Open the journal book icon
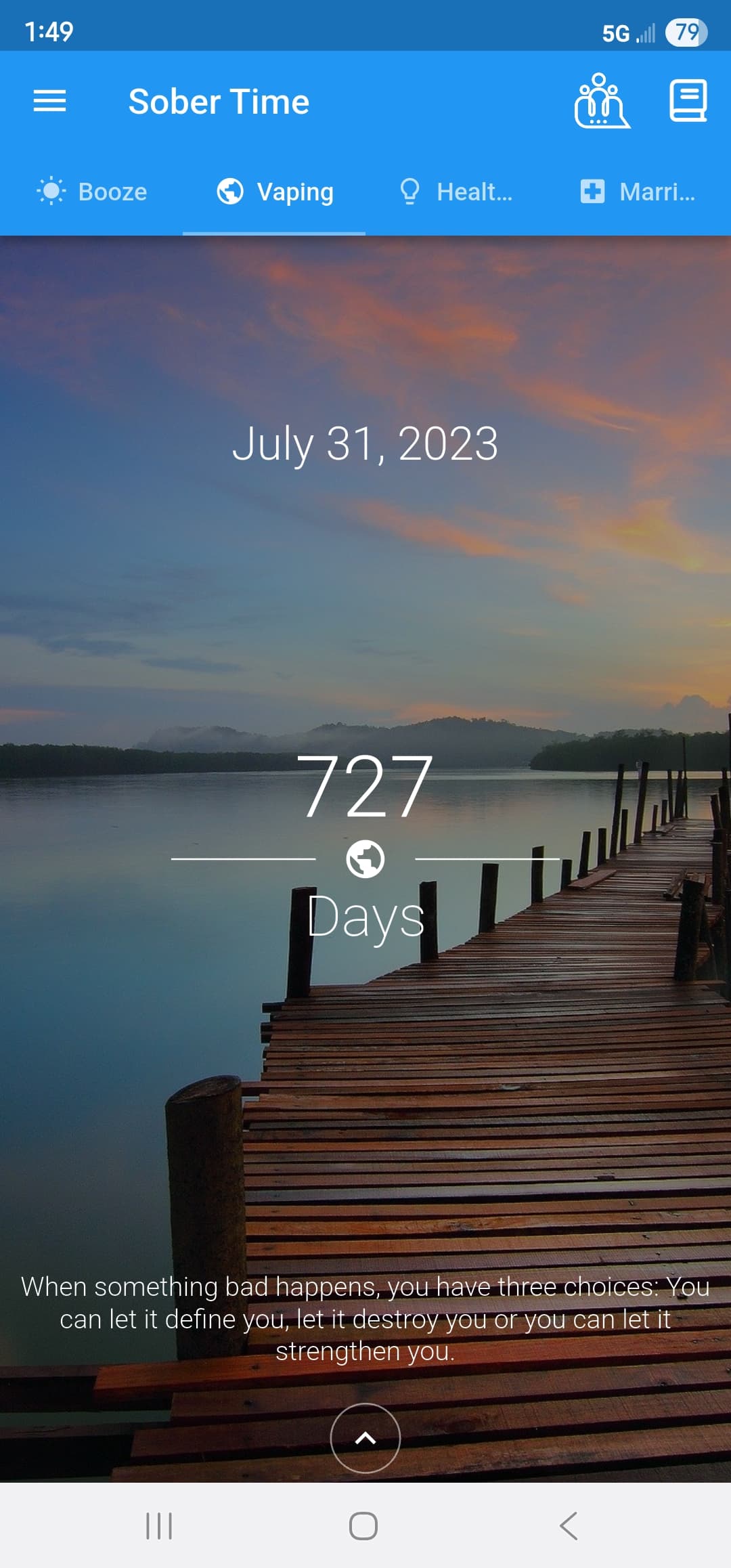The image size is (731, 1568). pos(688,102)
